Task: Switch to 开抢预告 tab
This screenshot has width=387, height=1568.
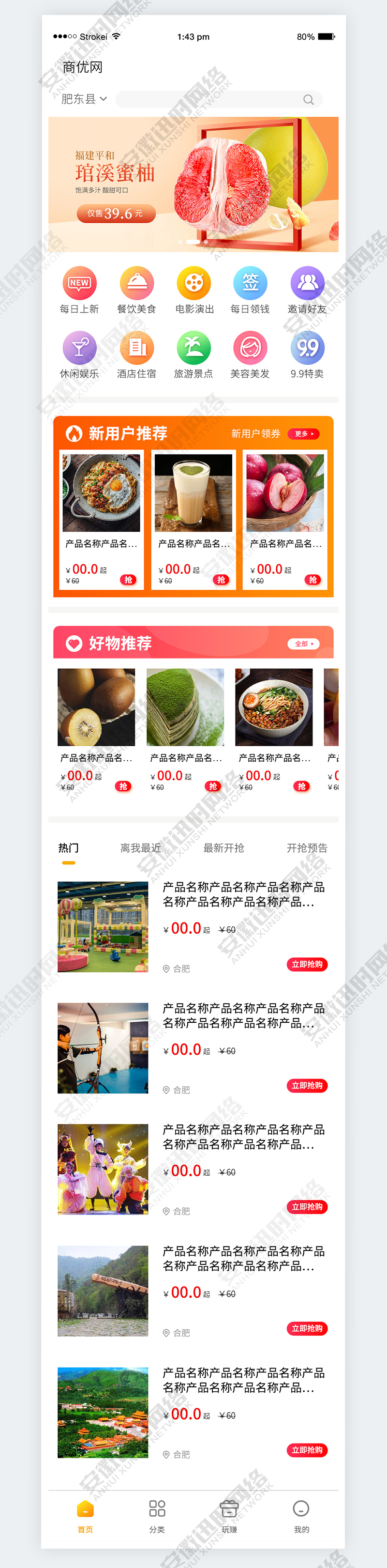Action: pos(307,848)
